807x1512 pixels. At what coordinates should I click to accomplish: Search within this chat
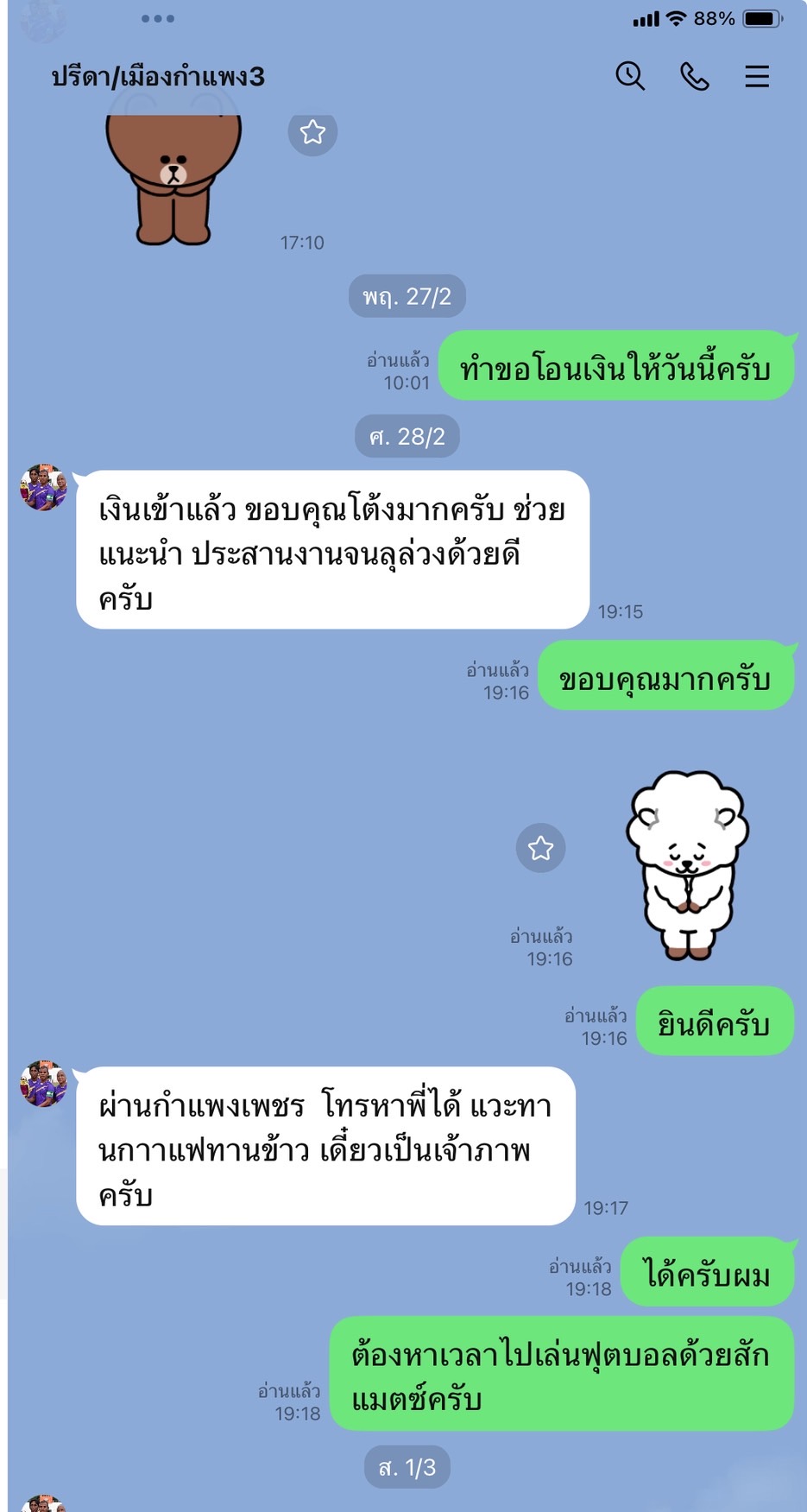point(630,76)
